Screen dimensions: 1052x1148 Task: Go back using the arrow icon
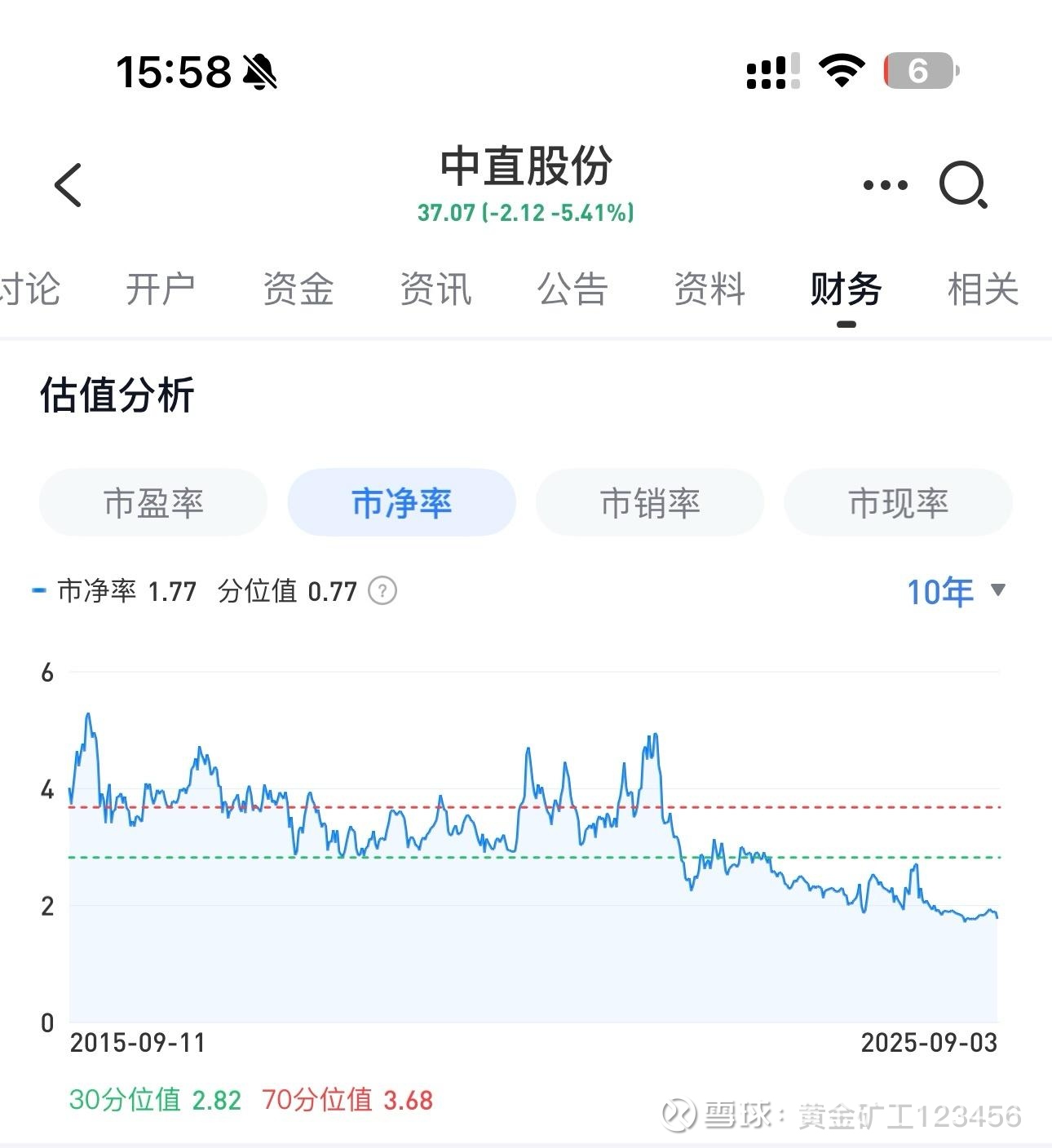69,185
